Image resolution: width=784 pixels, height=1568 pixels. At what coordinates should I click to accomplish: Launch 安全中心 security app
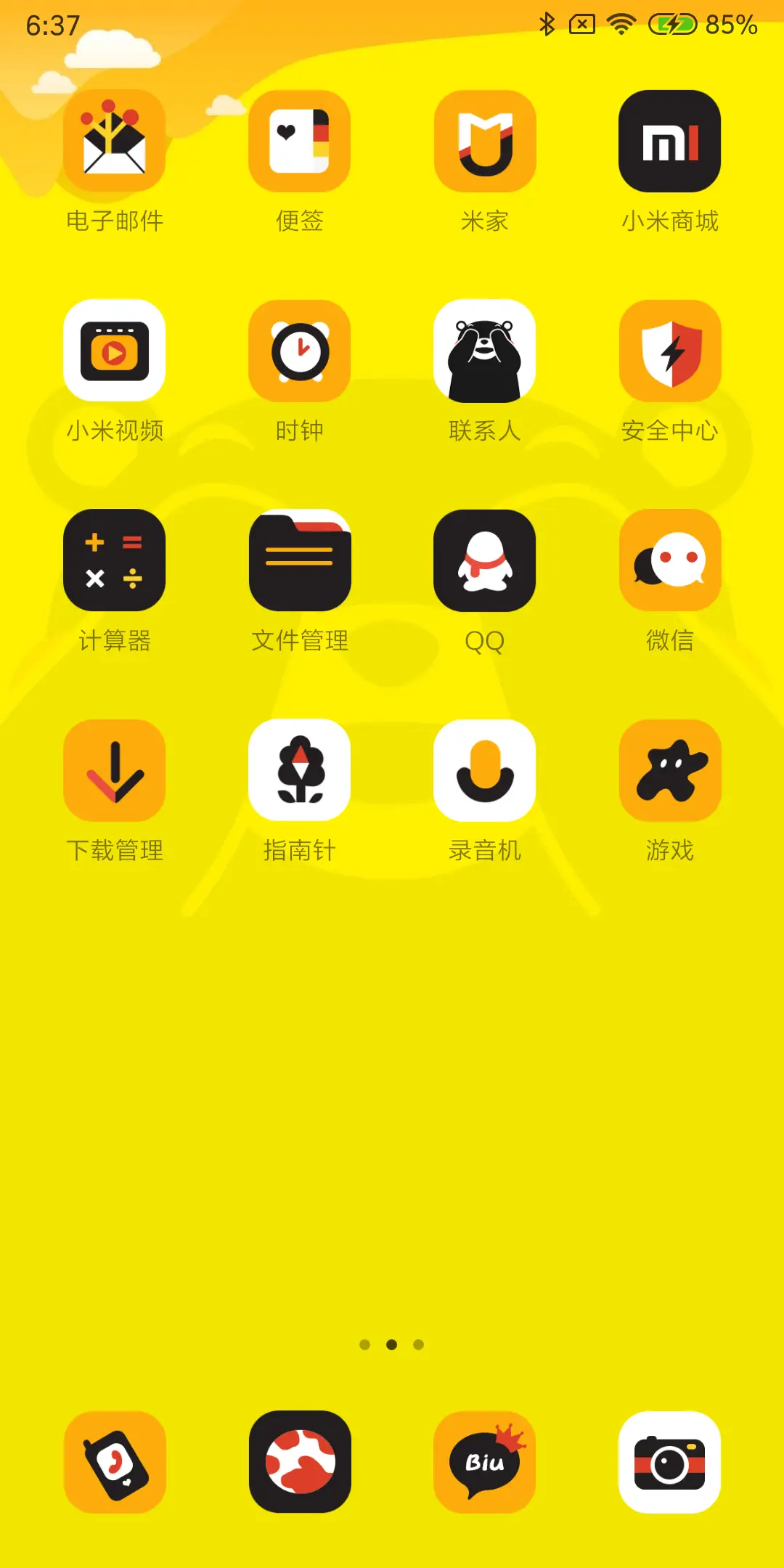(669, 351)
